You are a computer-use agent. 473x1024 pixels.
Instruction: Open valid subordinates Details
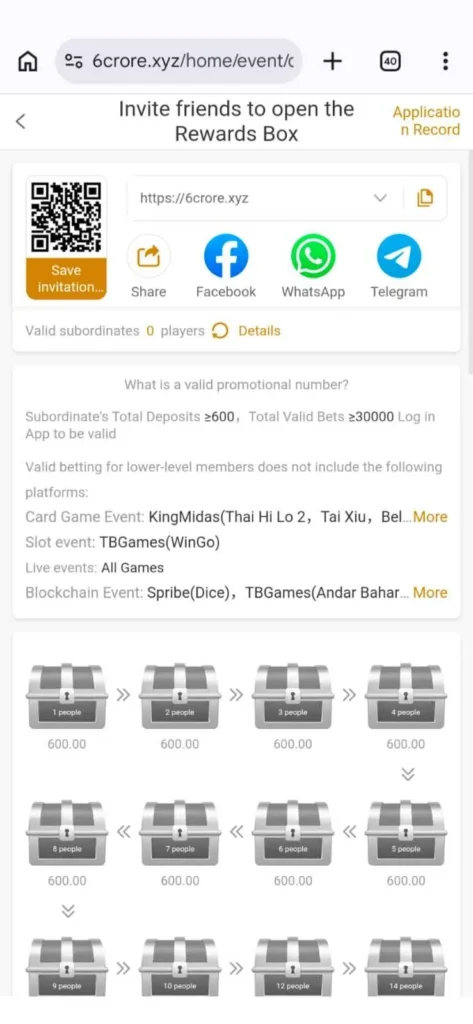coord(259,331)
